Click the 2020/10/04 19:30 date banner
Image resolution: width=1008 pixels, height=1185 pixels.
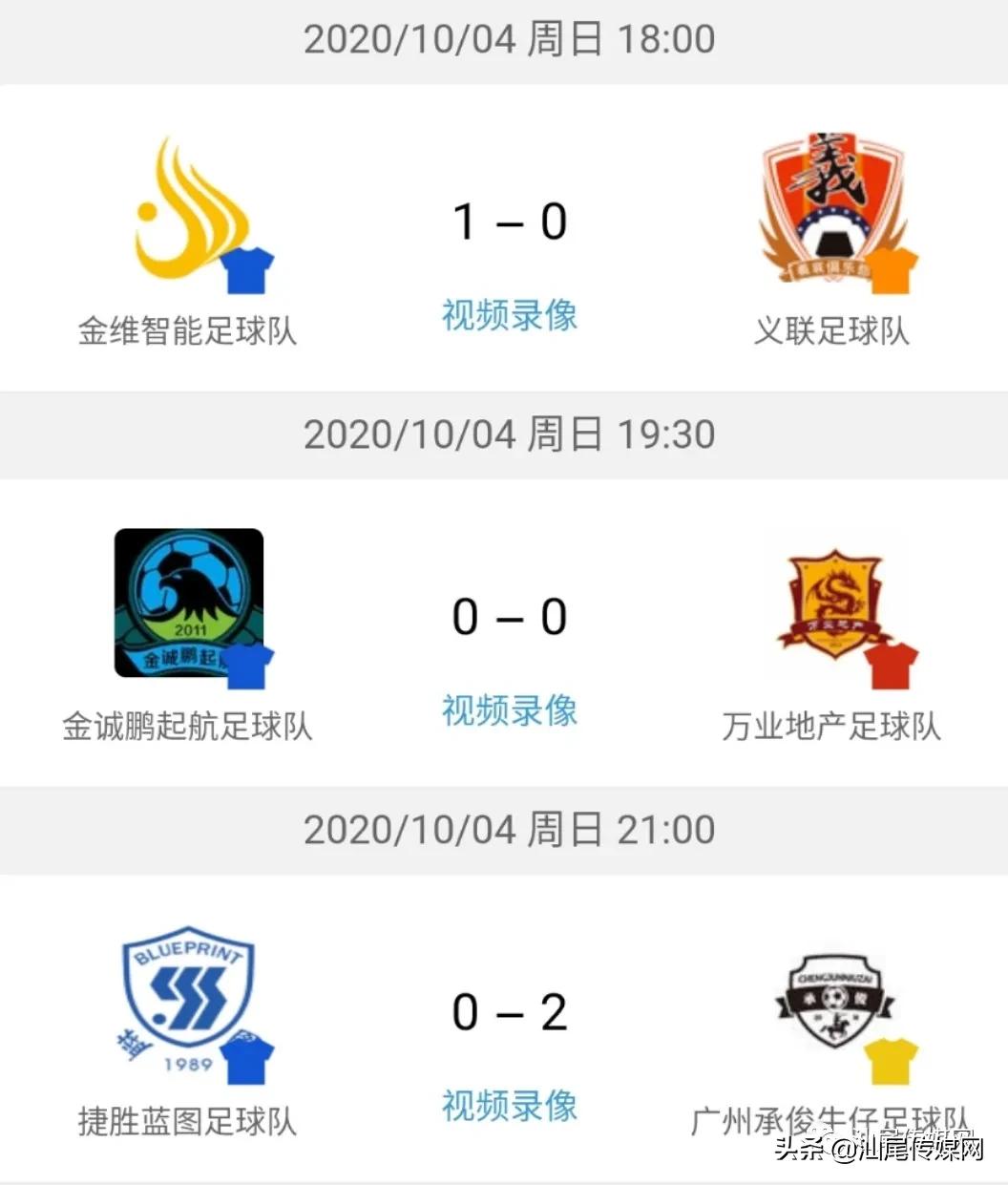coord(504,434)
